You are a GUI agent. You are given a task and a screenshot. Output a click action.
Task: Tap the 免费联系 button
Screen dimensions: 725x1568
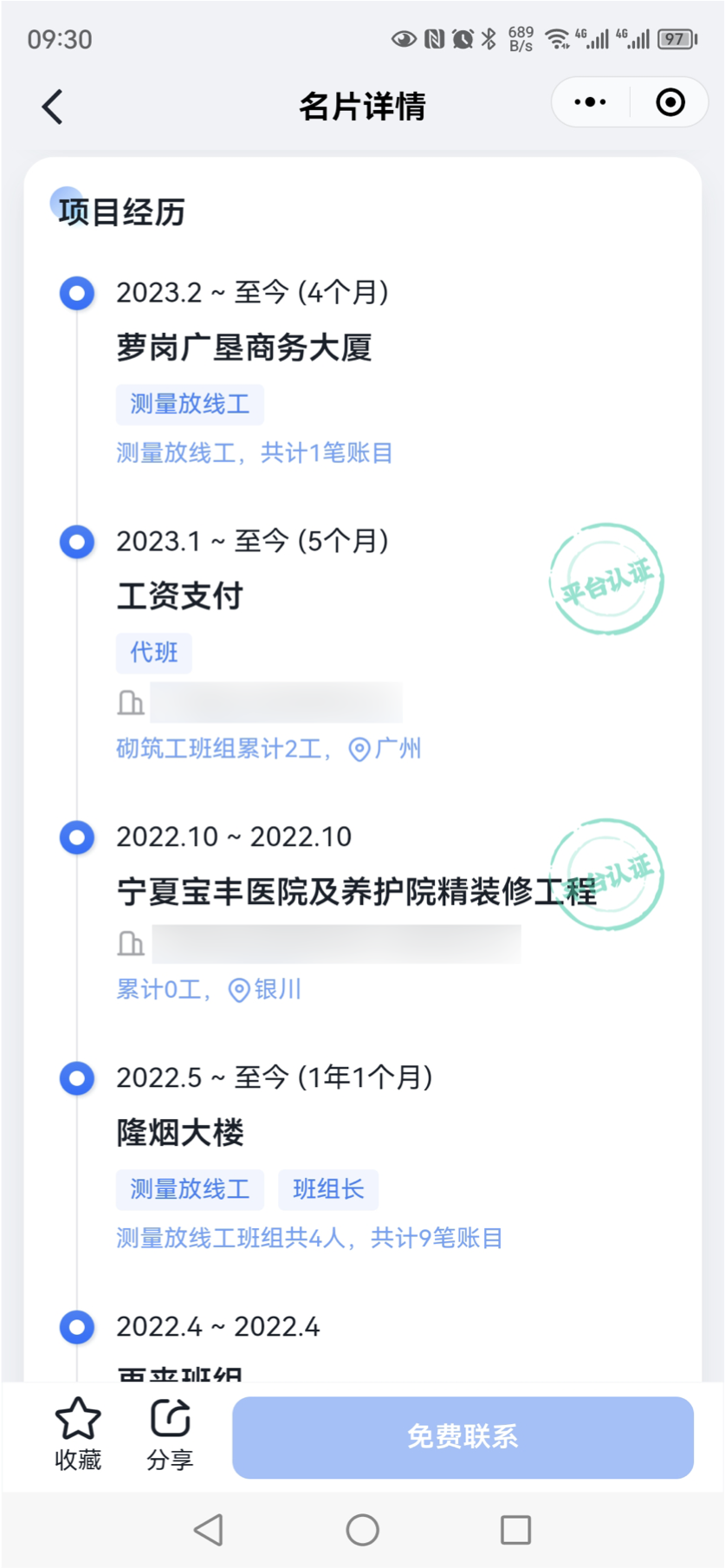click(x=463, y=1437)
